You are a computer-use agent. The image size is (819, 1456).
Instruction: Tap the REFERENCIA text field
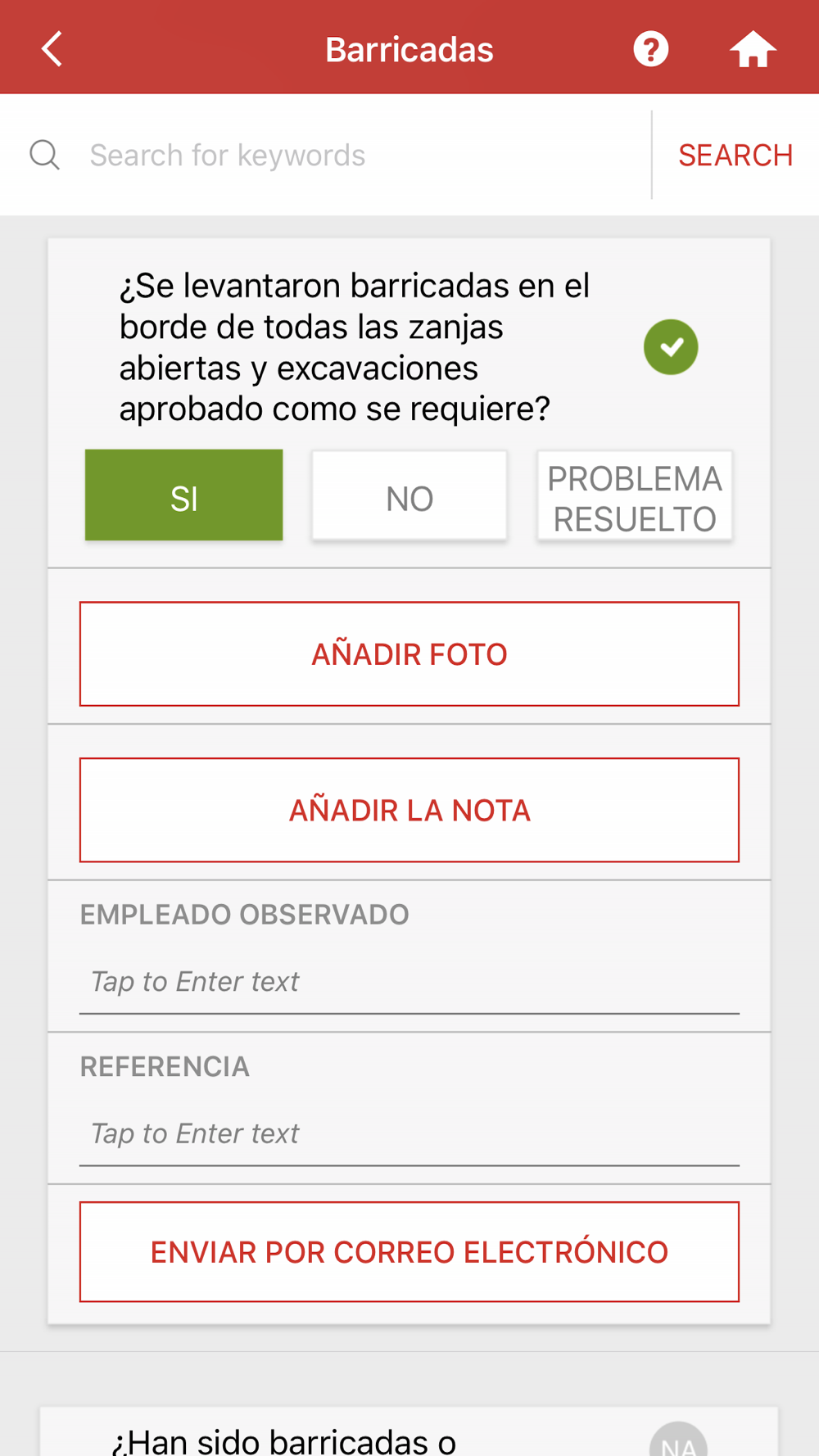[x=409, y=1133]
